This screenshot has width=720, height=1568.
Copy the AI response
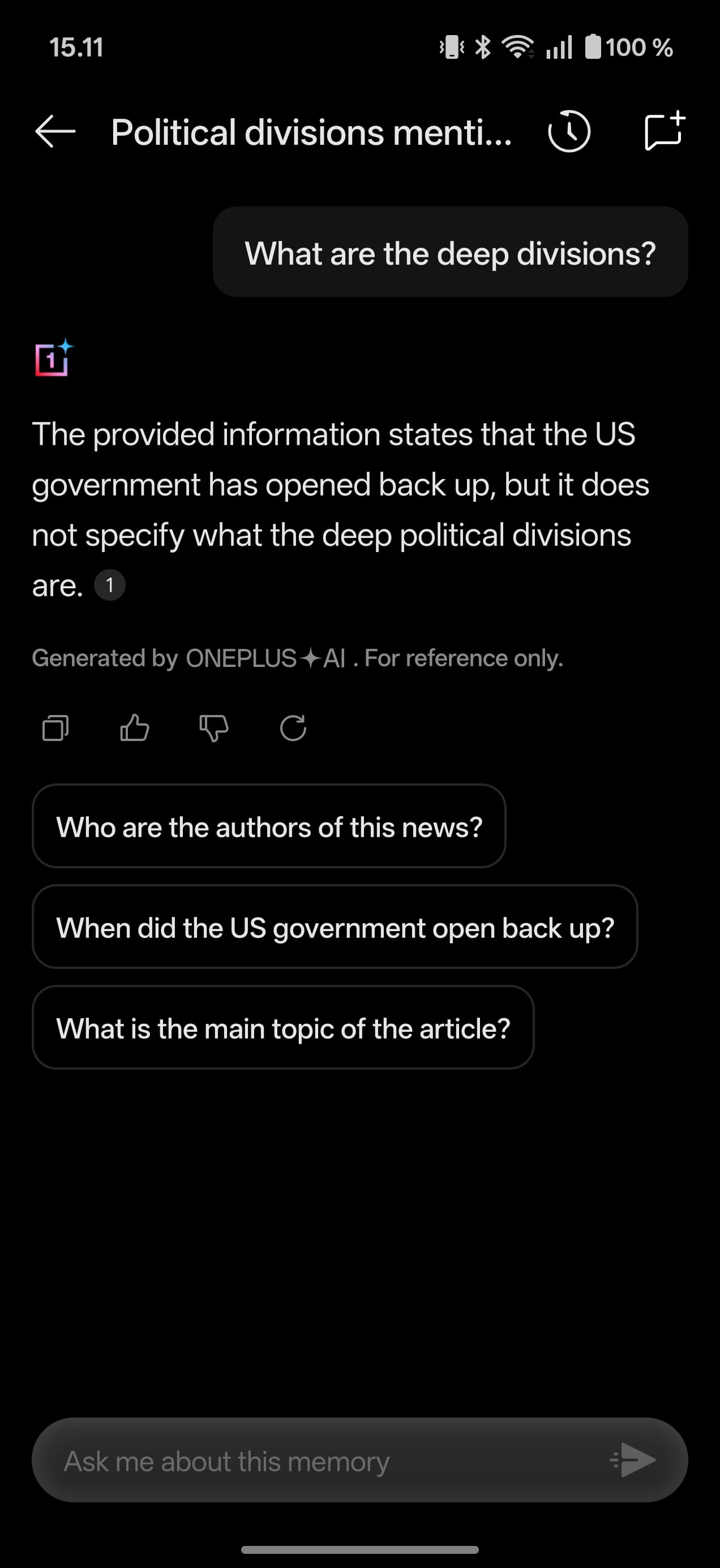pyautogui.click(x=55, y=727)
